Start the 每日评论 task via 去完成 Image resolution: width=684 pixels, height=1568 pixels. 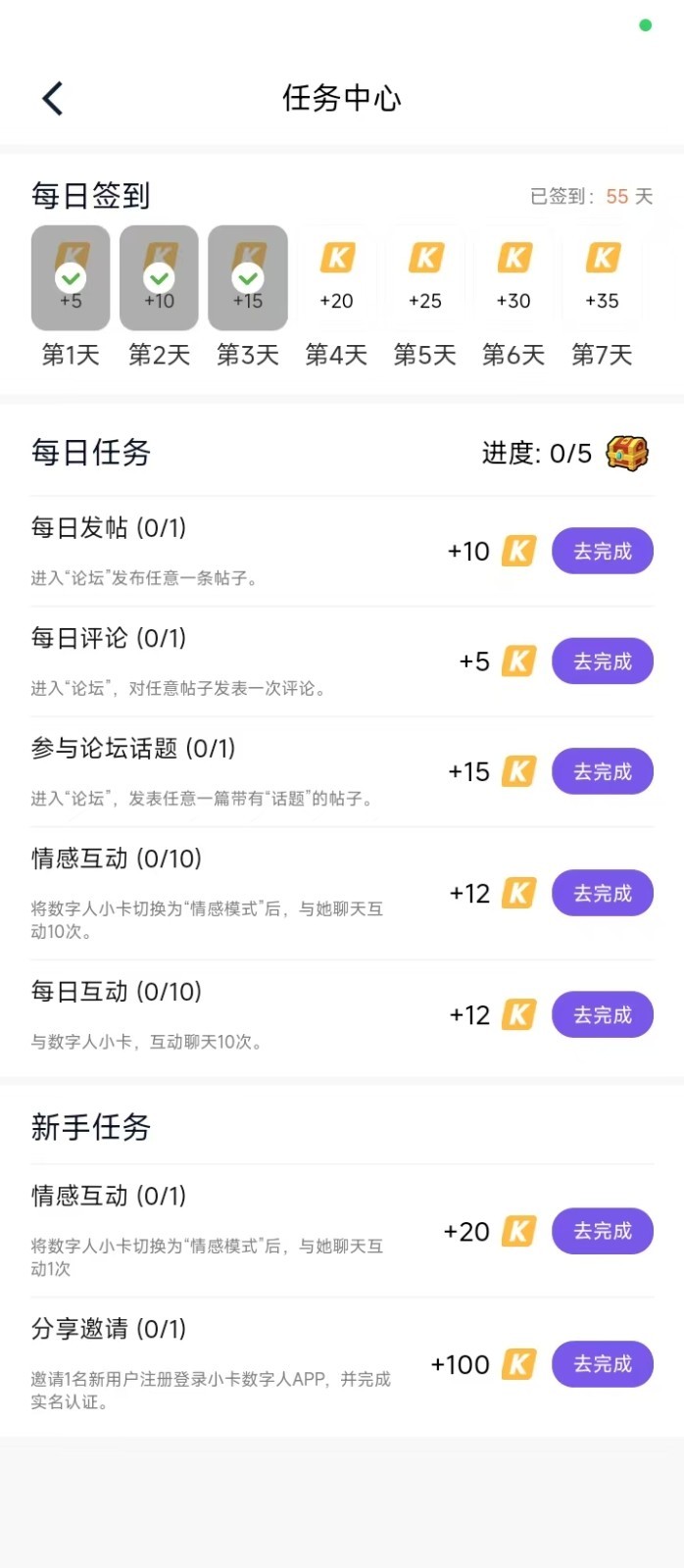[x=602, y=661]
